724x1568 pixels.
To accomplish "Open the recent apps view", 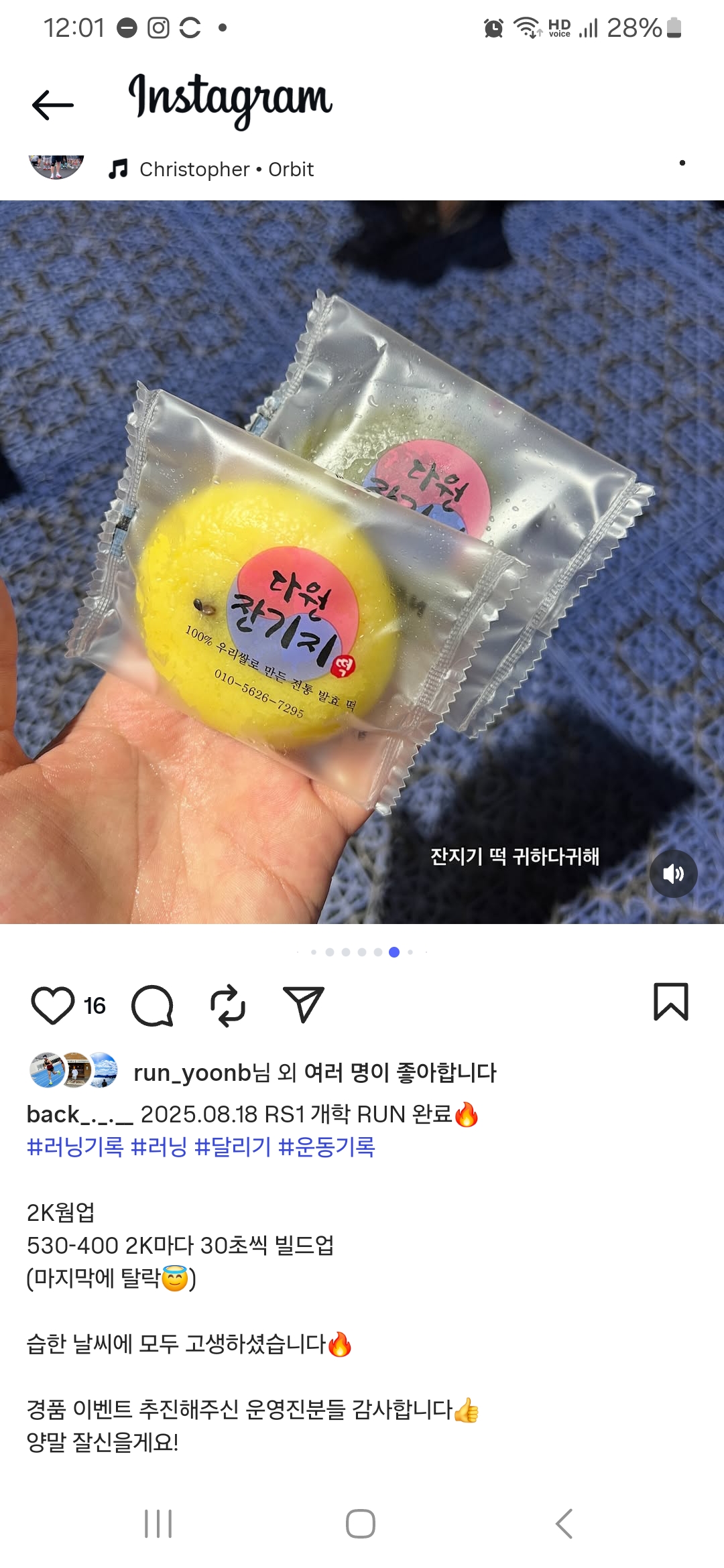I will pyautogui.click(x=158, y=1524).
